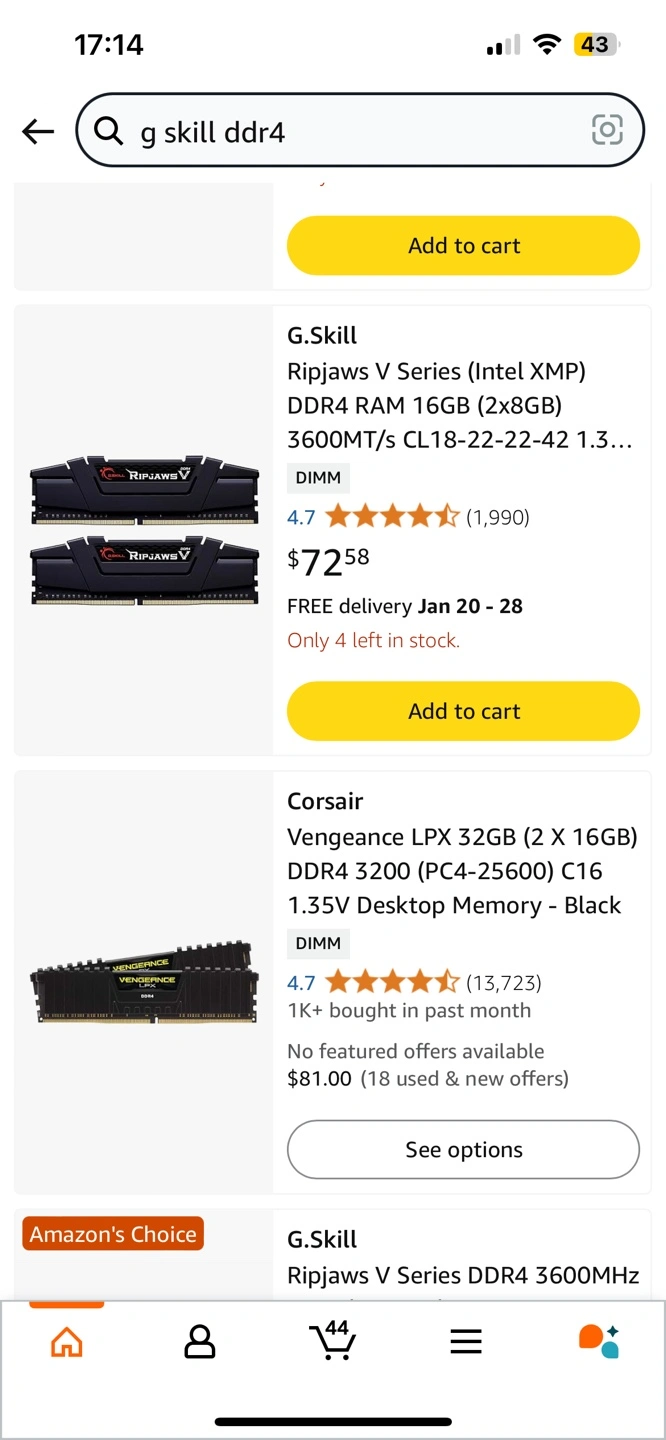The height and width of the screenshot is (1440, 666).
Task: See options for Corsair Vengeance LPX
Action: 463,1150
